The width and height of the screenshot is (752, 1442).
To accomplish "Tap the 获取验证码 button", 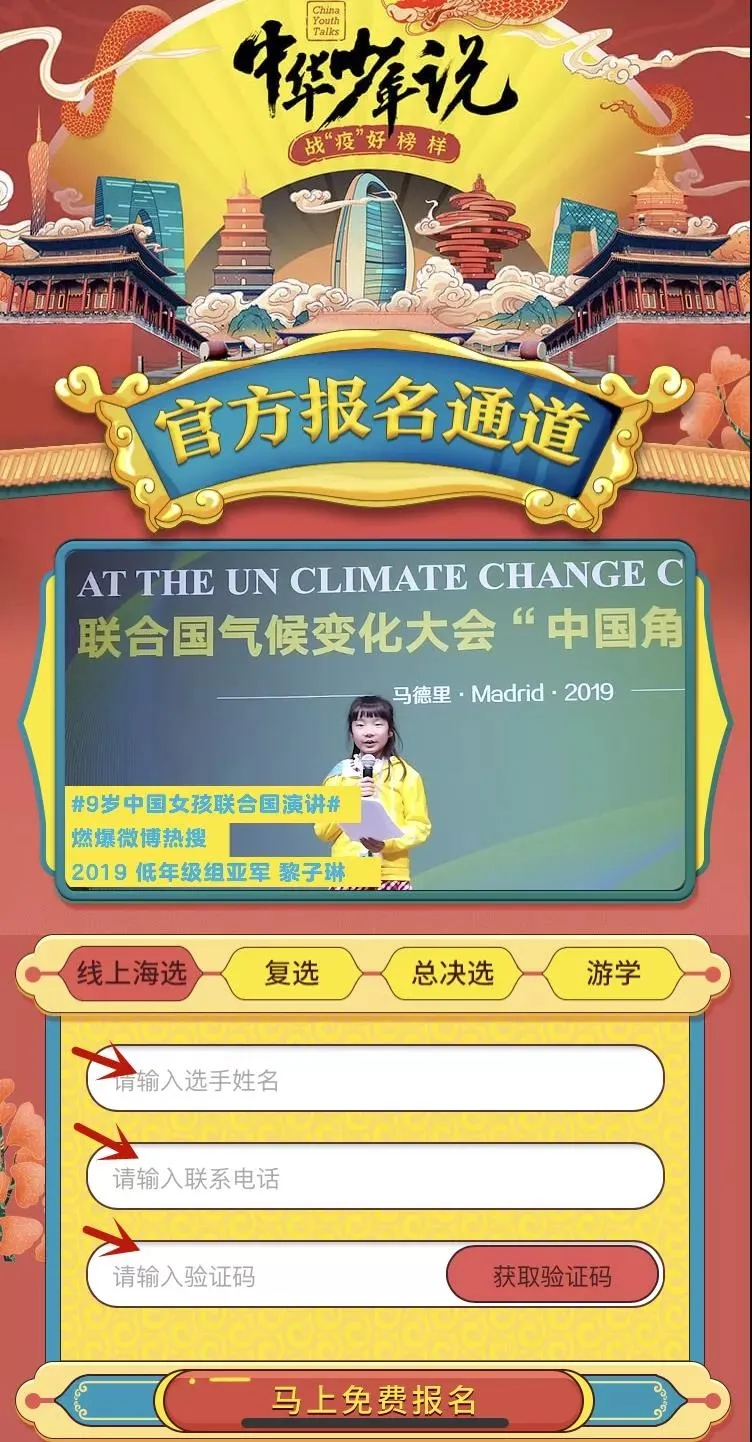I will 552,1276.
